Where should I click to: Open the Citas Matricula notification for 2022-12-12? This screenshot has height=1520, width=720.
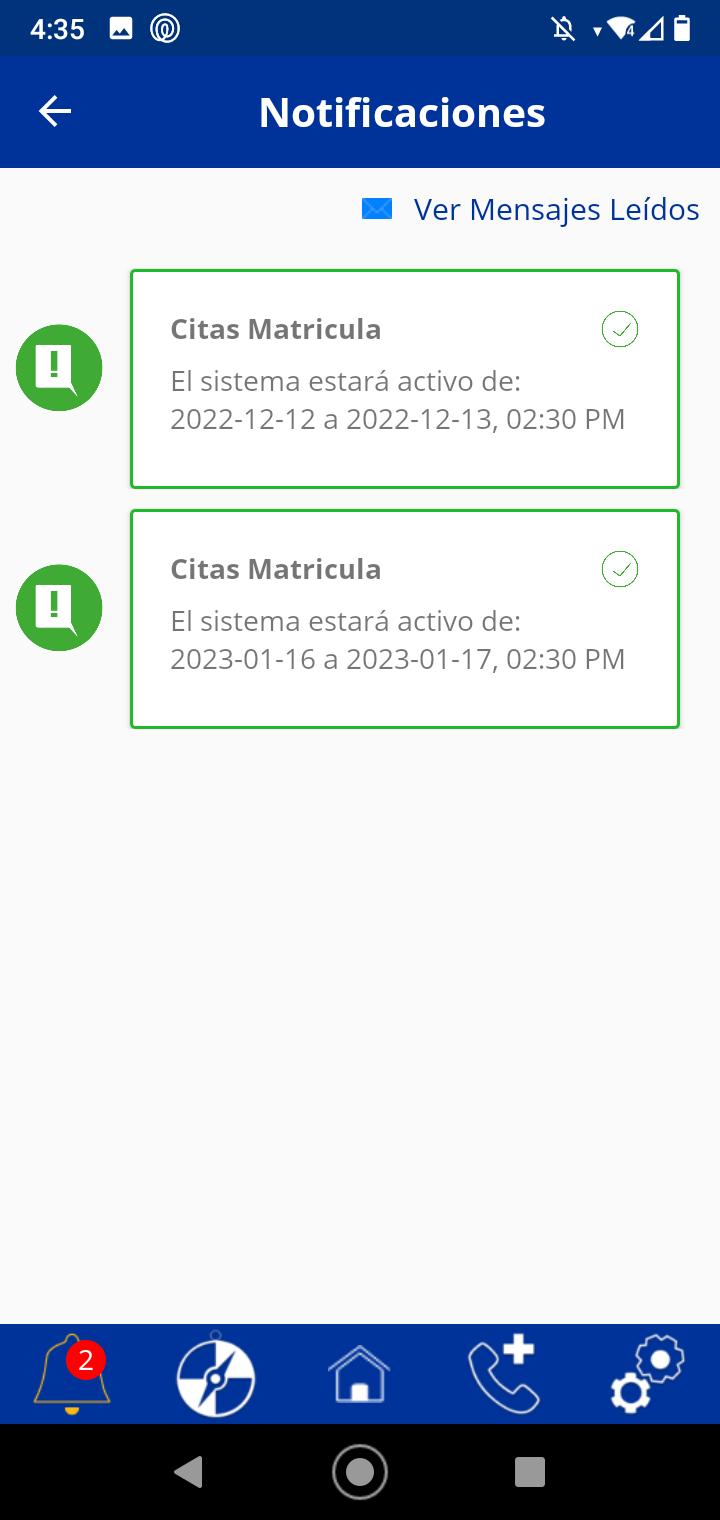click(405, 379)
